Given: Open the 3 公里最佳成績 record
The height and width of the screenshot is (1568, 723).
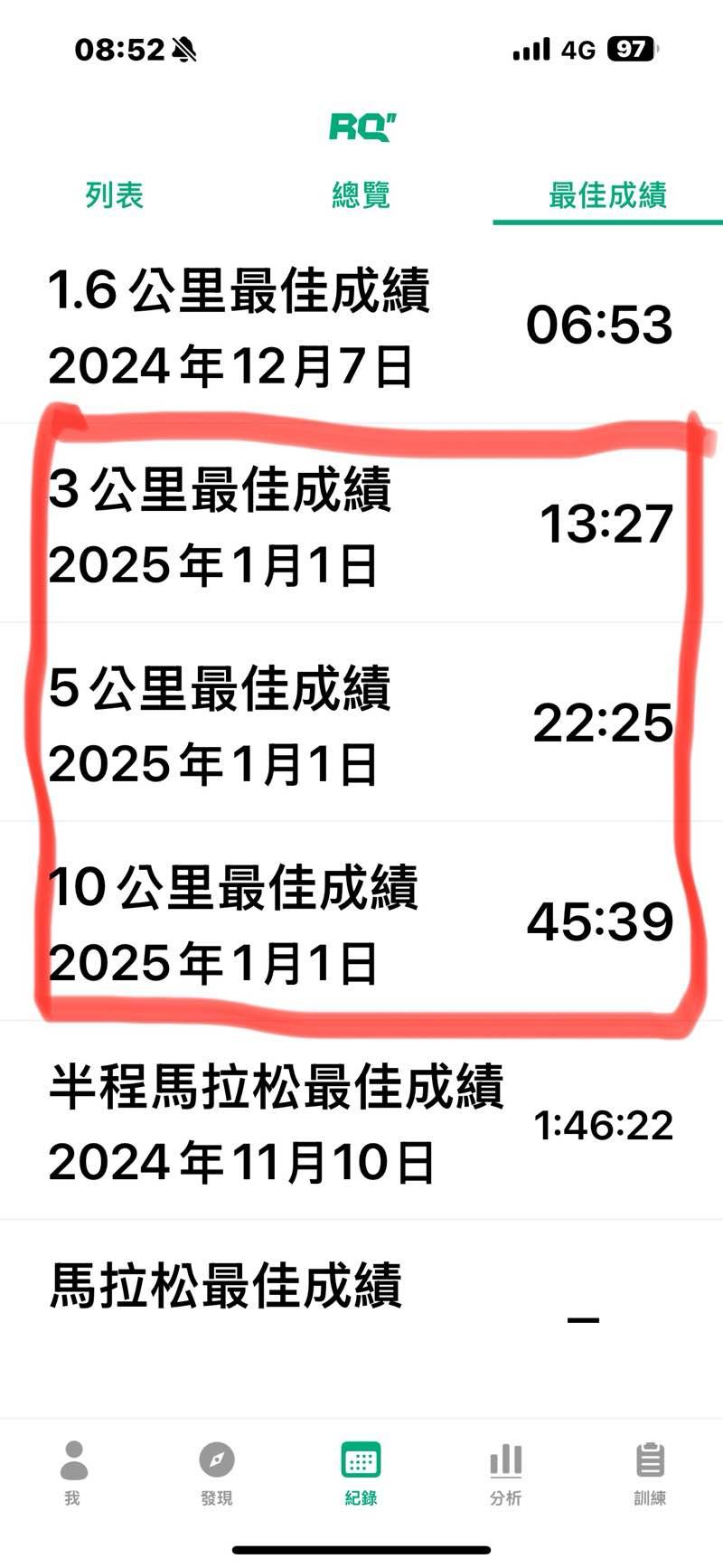Looking at the screenshot, I should 361,526.
